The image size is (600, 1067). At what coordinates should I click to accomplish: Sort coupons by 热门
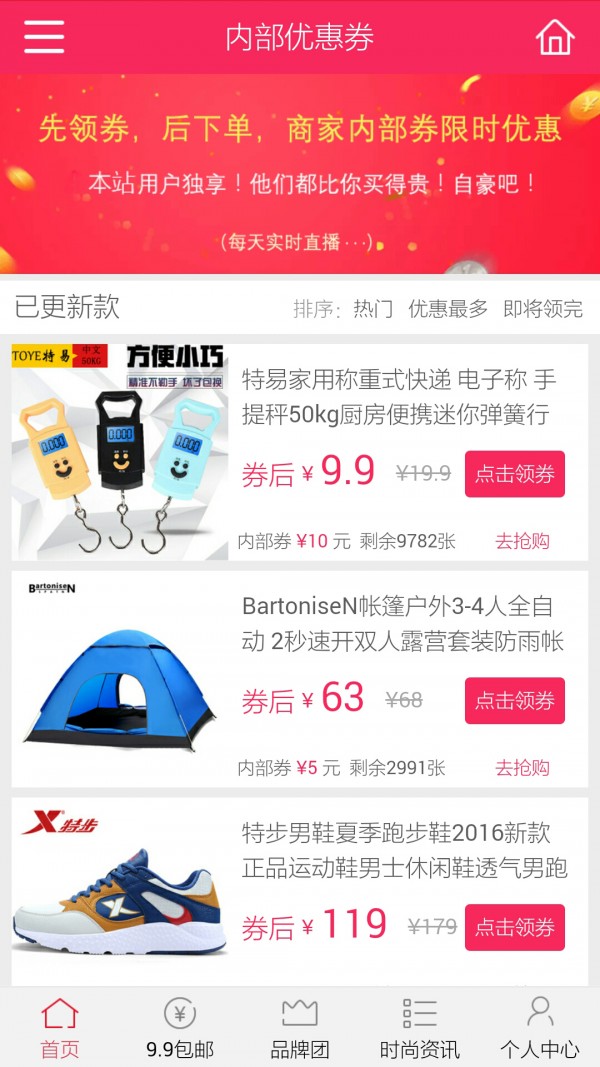[372, 309]
